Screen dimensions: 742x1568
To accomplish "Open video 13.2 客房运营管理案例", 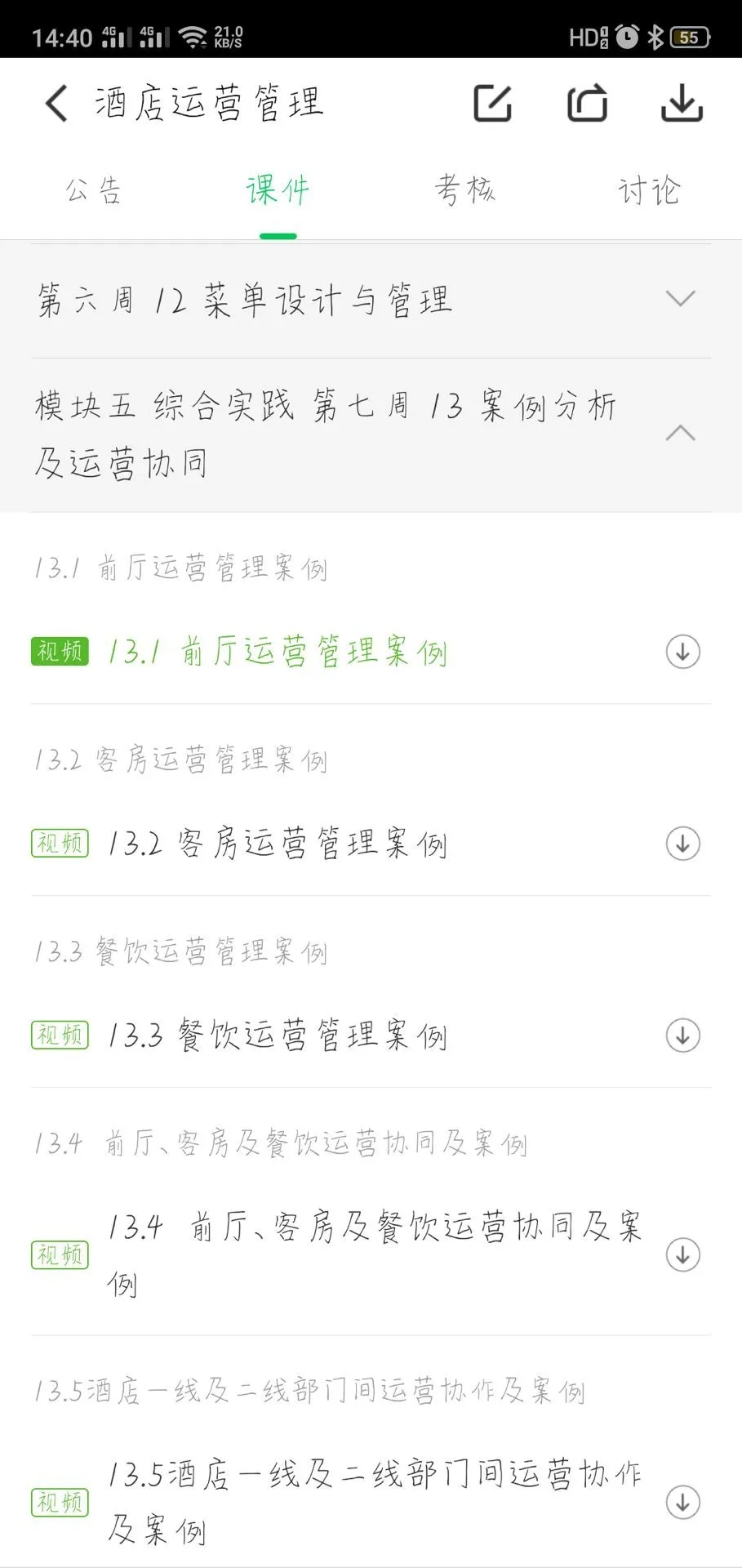I will coord(278,844).
